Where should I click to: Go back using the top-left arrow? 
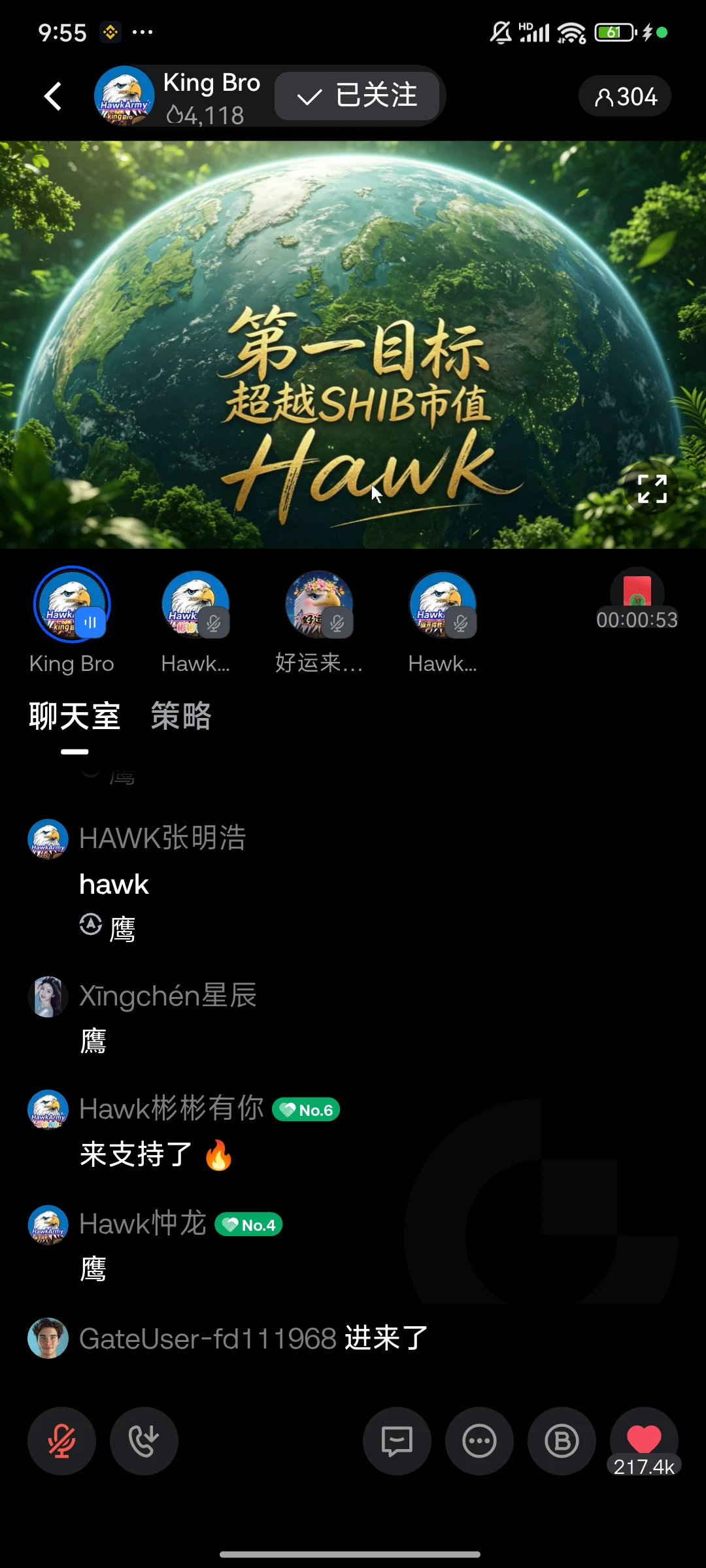coord(53,97)
